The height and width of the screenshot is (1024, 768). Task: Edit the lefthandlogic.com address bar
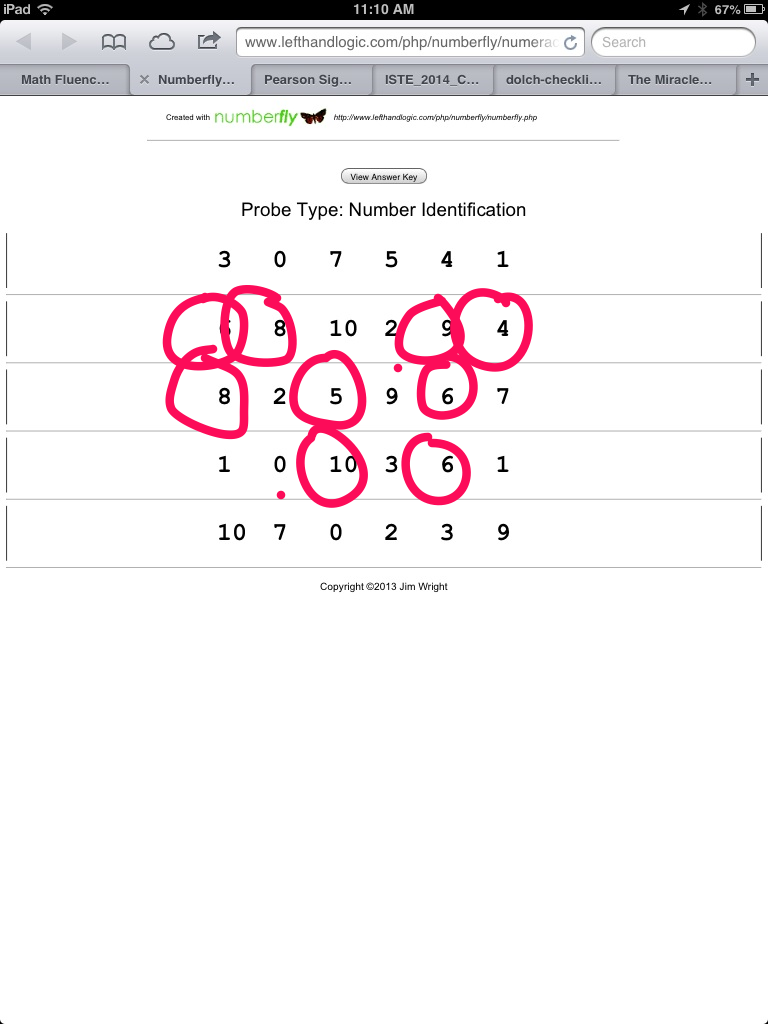click(x=400, y=43)
